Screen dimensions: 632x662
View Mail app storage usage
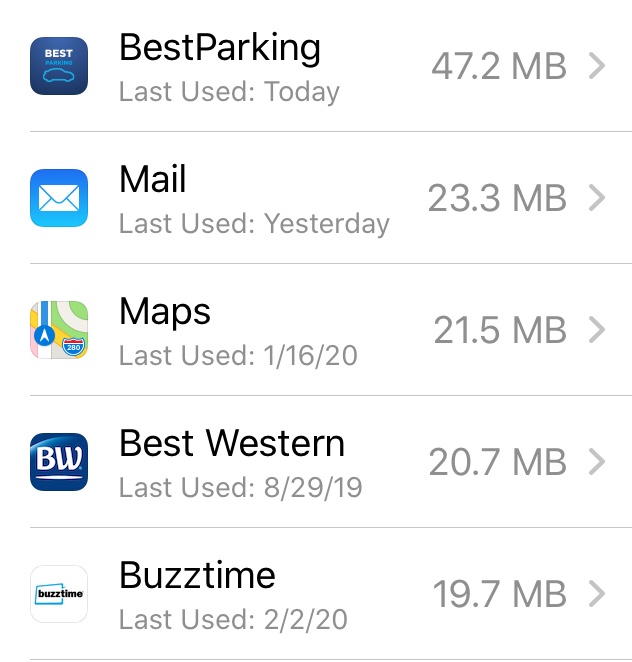pos(316,198)
